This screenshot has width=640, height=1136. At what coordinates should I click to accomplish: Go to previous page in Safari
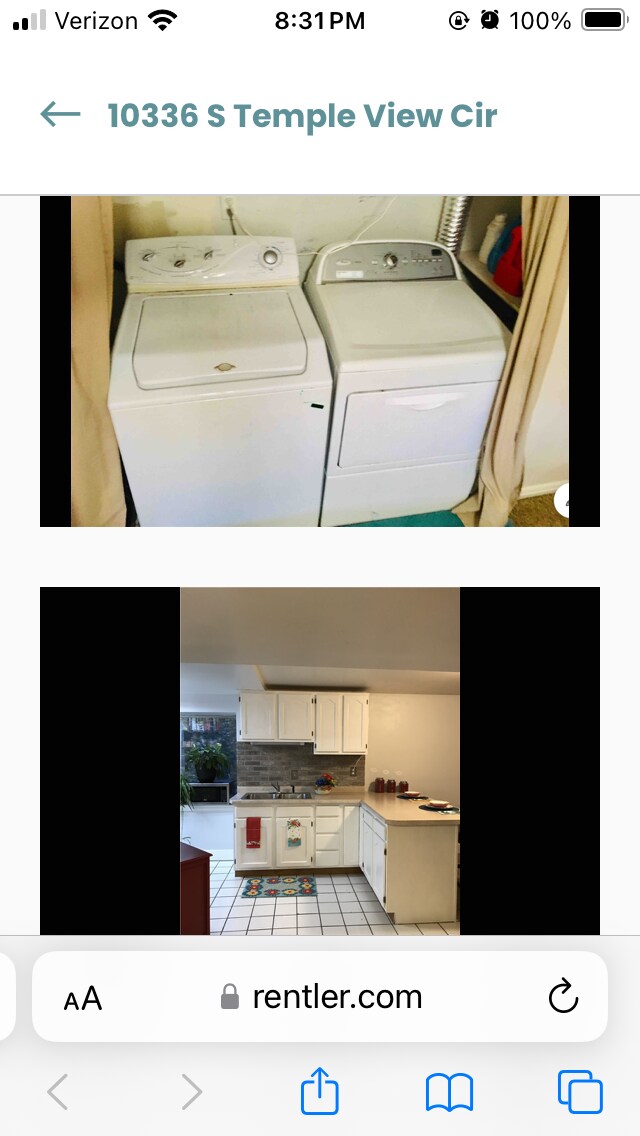[x=58, y=1091]
